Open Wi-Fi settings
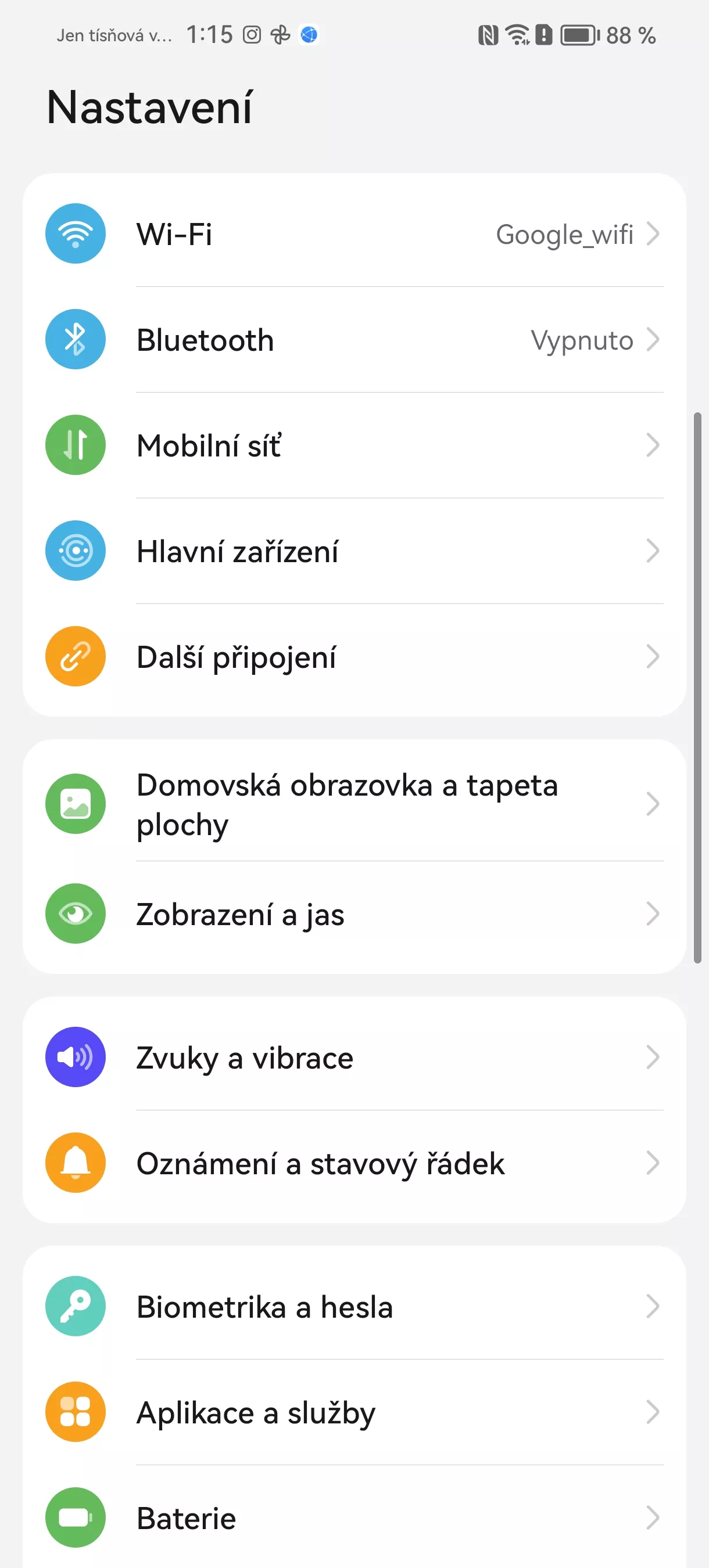 [x=354, y=233]
